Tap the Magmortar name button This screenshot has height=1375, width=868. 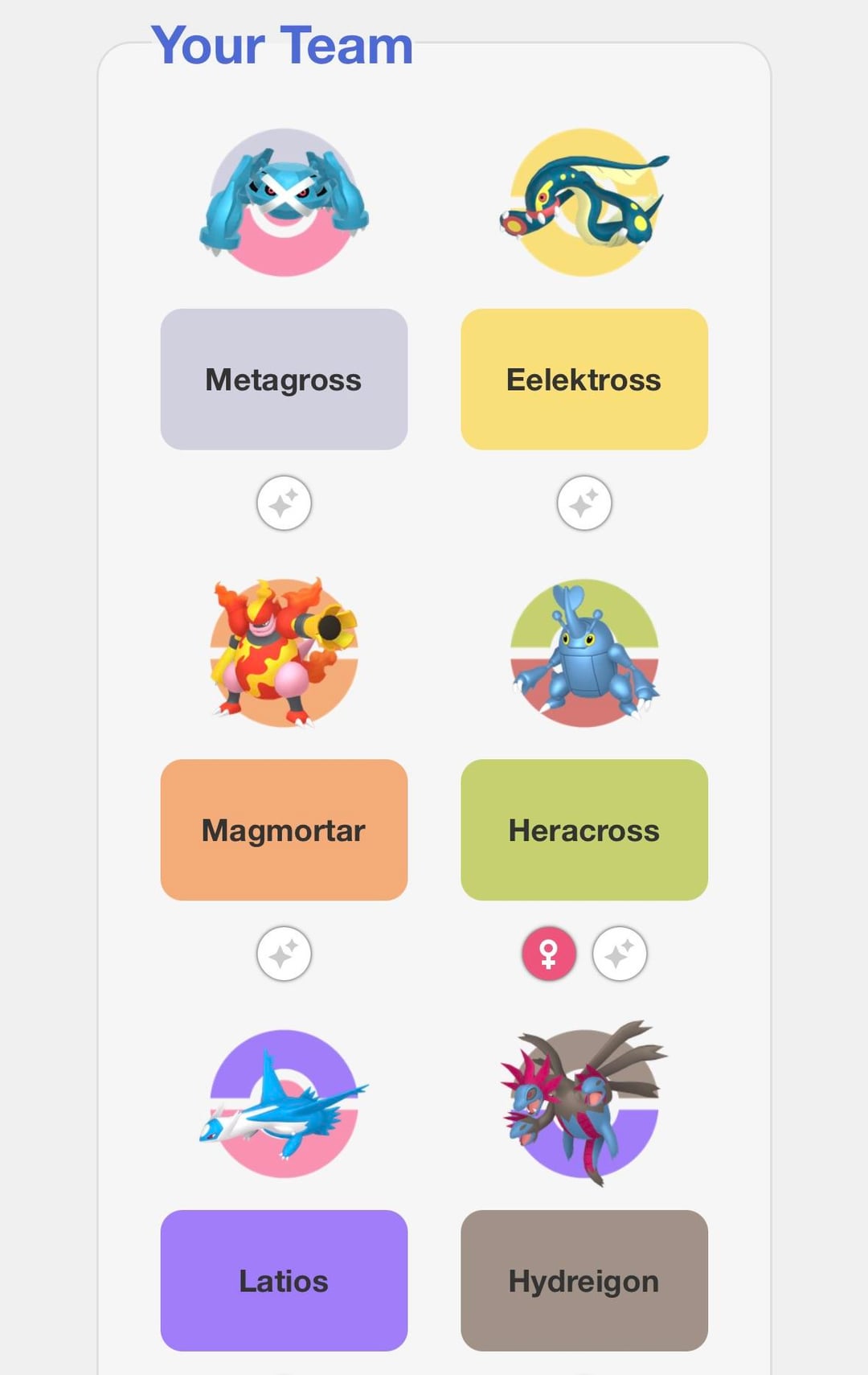pyautogui.click(x=284, y=830)
